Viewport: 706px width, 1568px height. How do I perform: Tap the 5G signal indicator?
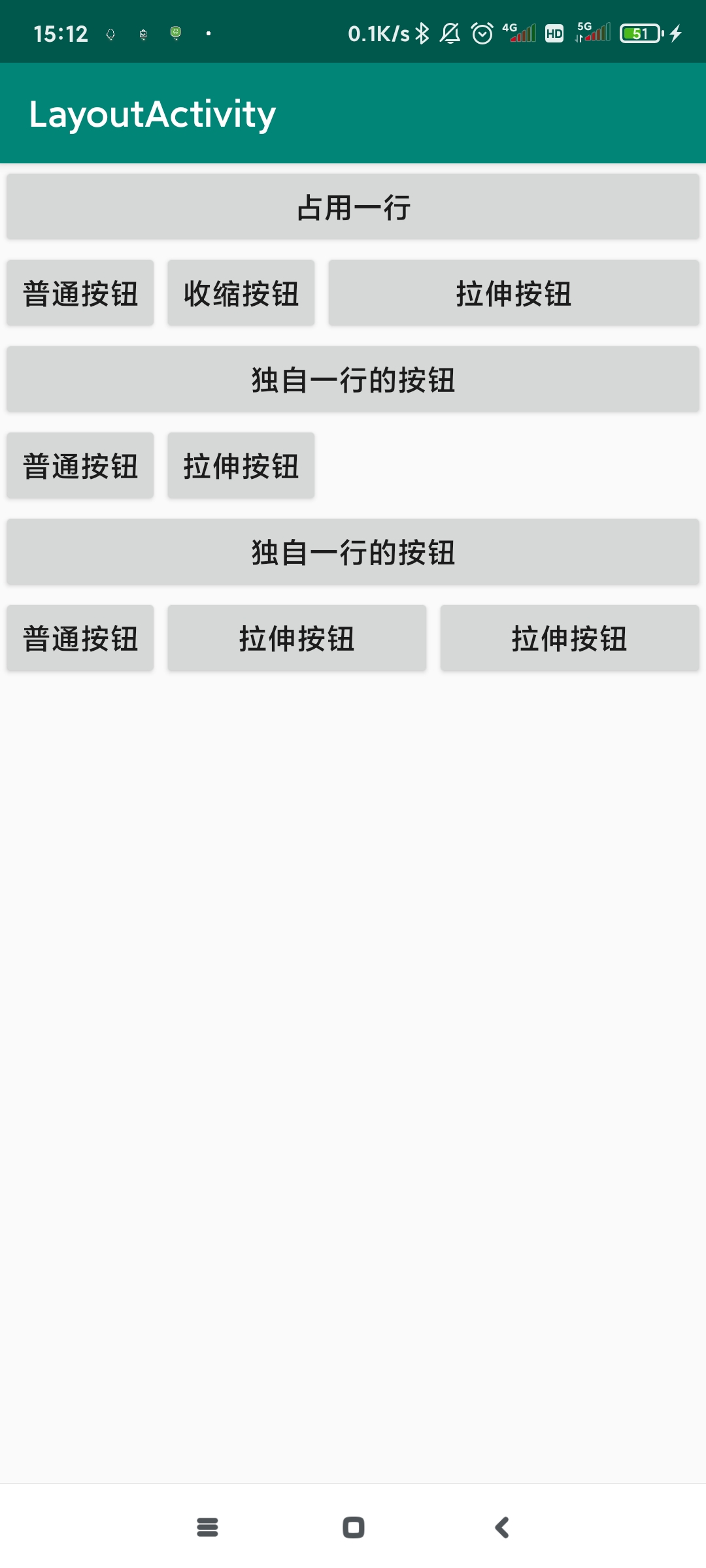point(594,32)
